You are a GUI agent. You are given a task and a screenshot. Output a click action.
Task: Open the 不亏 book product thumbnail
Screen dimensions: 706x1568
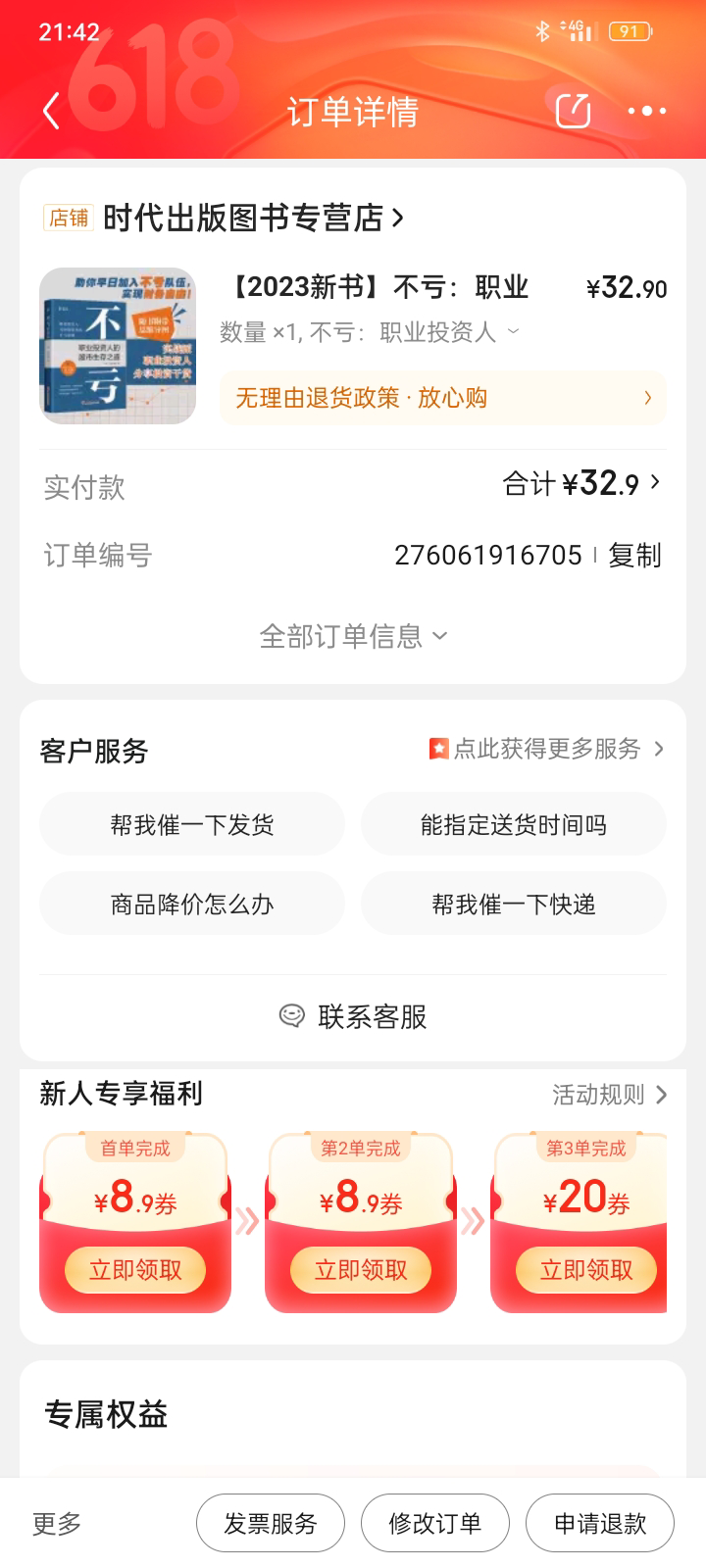click(118, 346)
